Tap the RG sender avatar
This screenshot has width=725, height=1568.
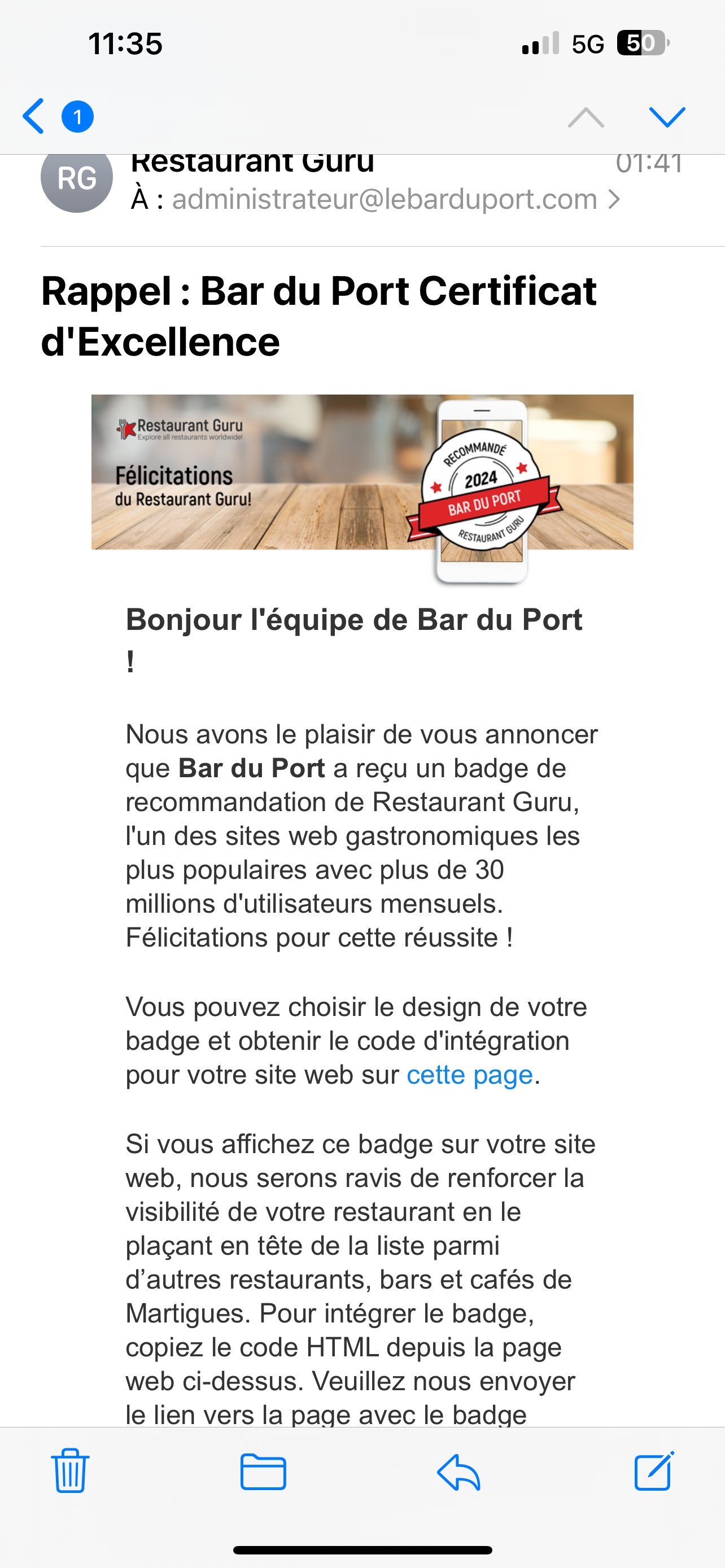pos(77,178)
